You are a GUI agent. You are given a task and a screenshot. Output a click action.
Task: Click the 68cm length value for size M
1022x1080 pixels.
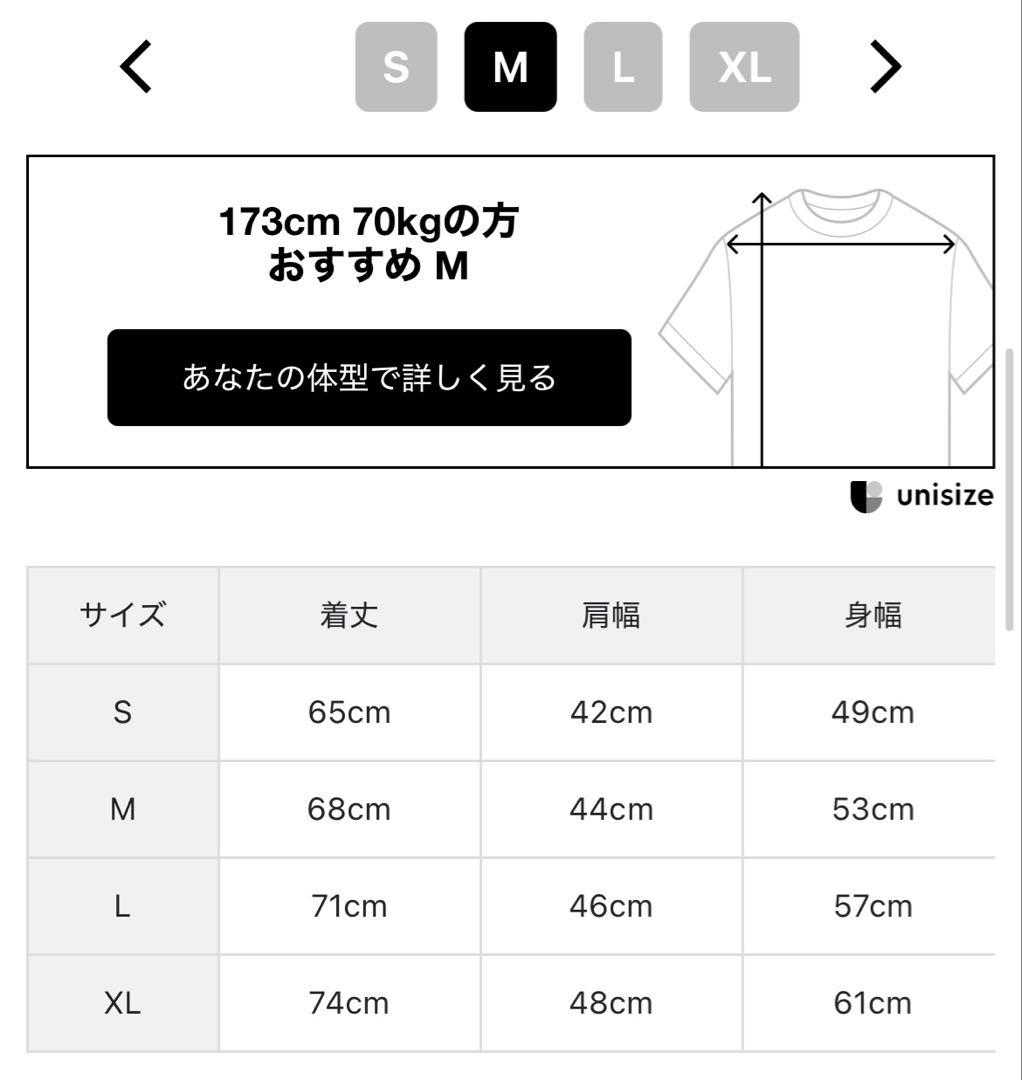(x=349, y=809)
